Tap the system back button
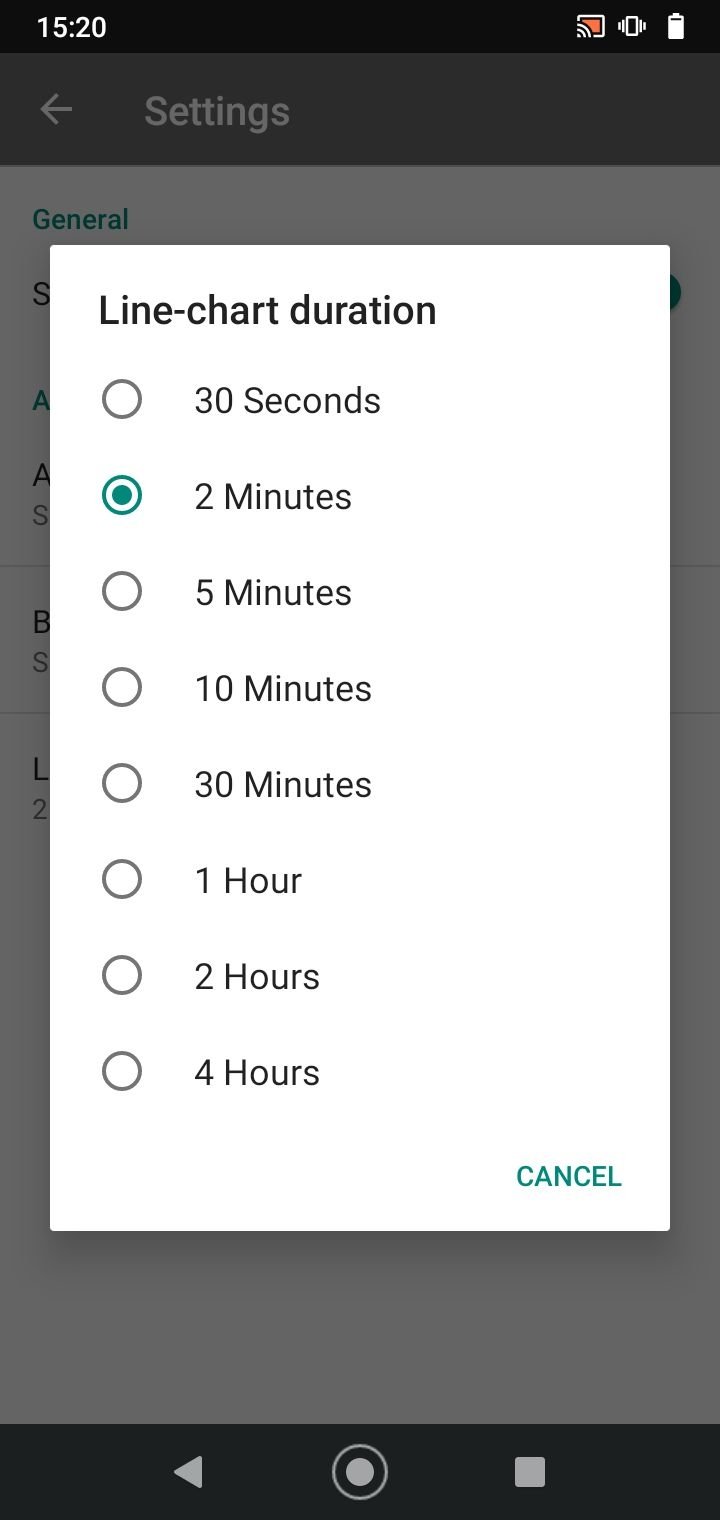The width and height of the screenshot is (720, 1520). (188, 1472)
